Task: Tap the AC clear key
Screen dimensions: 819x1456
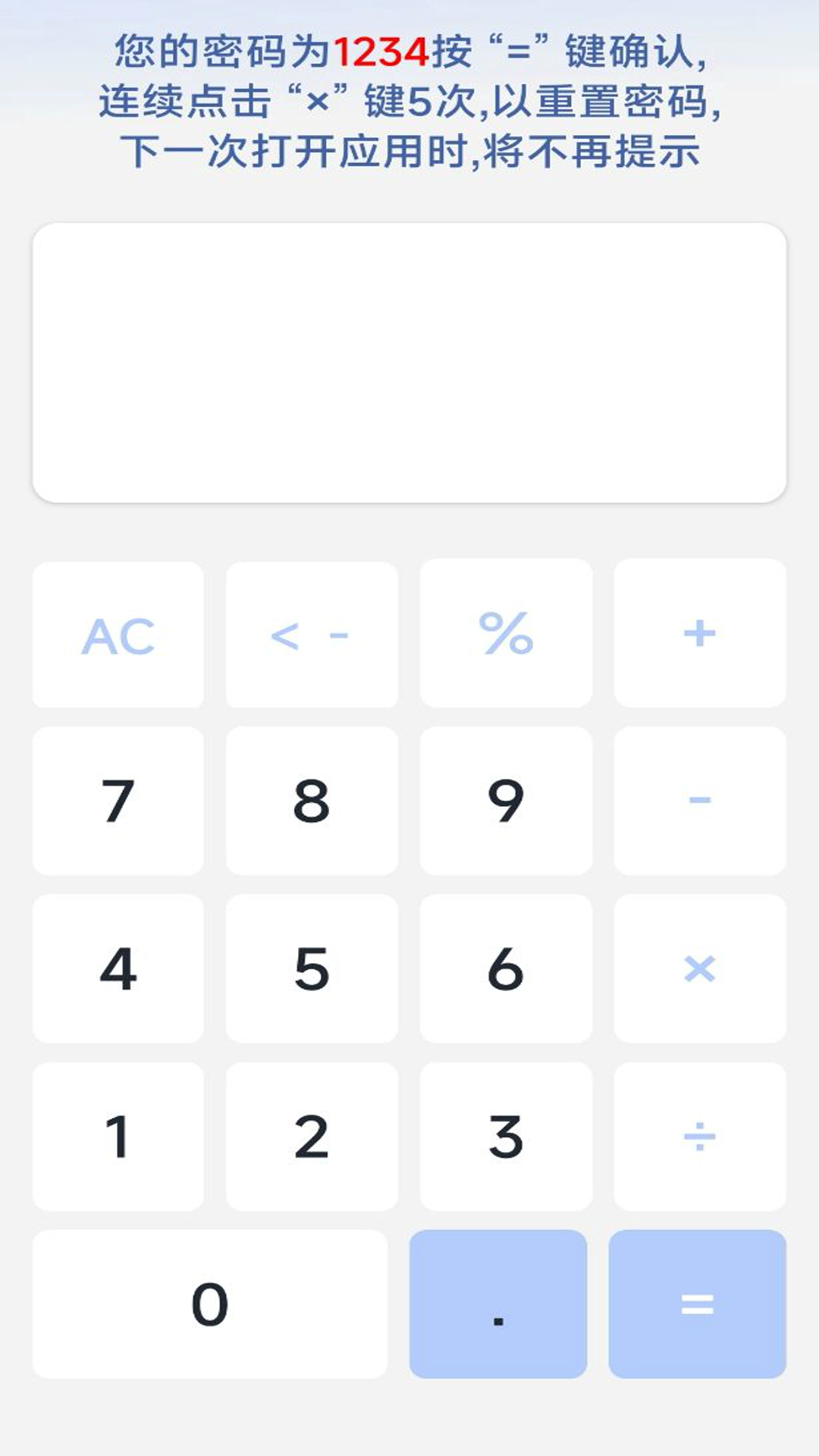Action: point(118,635)
